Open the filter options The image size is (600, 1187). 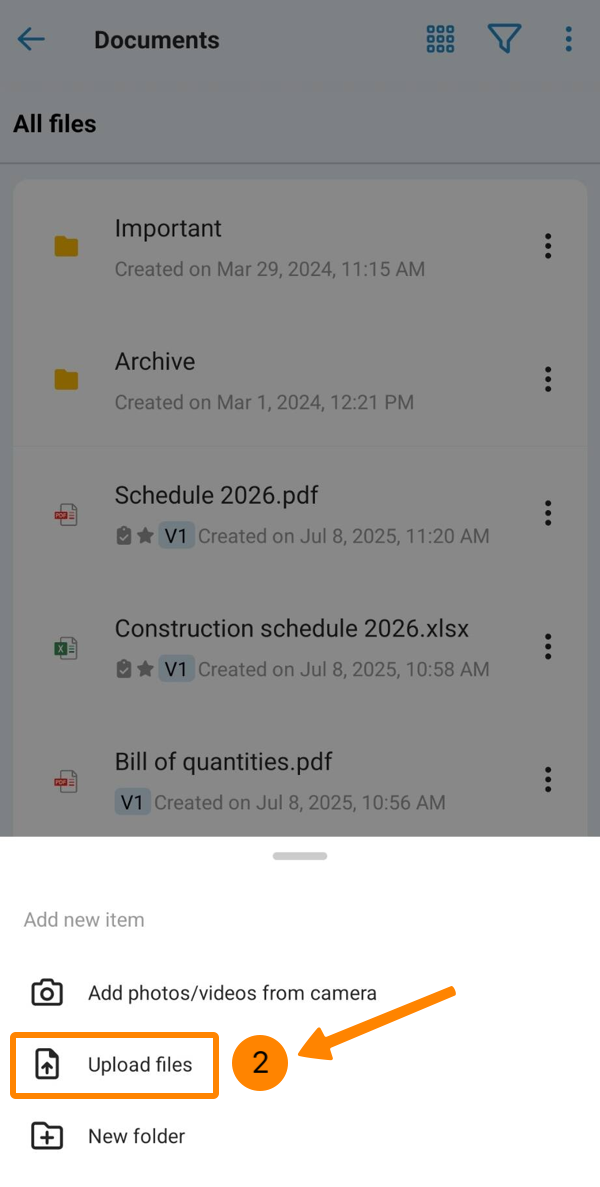504,40
